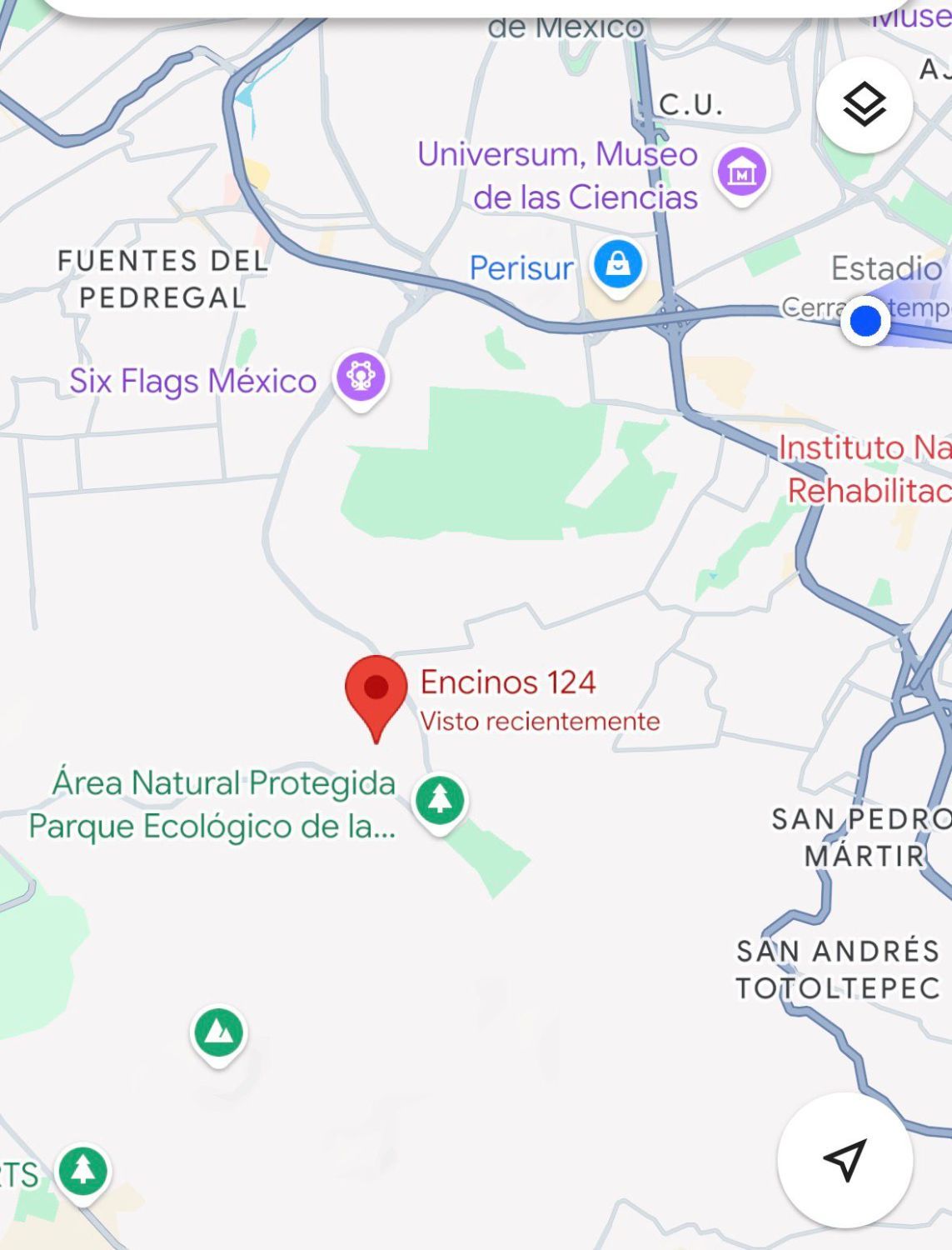The height and width of the screenshot is (1250, 952).
Task: Center the map on my location
Action: 845,1159
